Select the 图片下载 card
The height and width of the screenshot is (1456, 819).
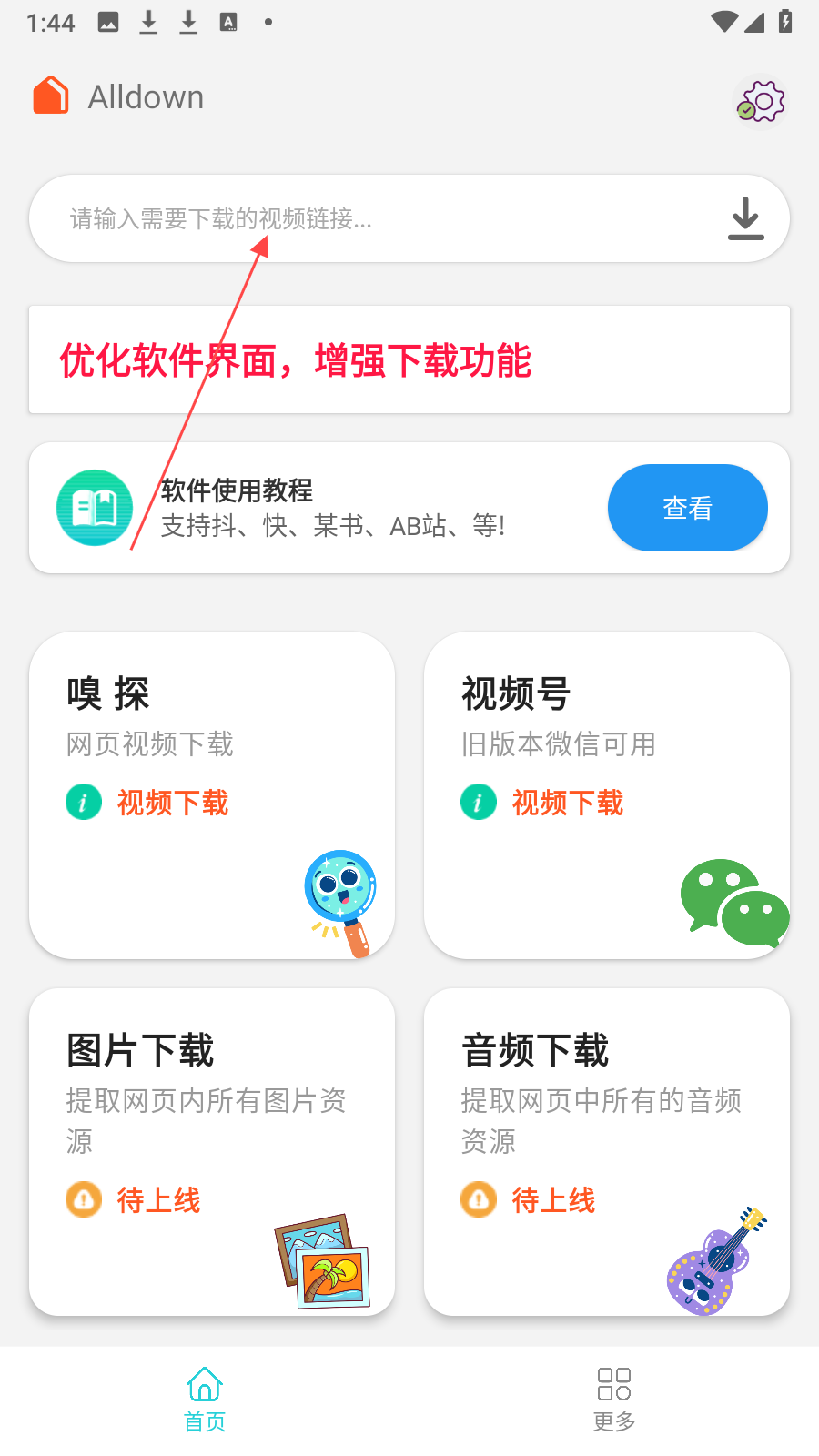[212, 1151]
